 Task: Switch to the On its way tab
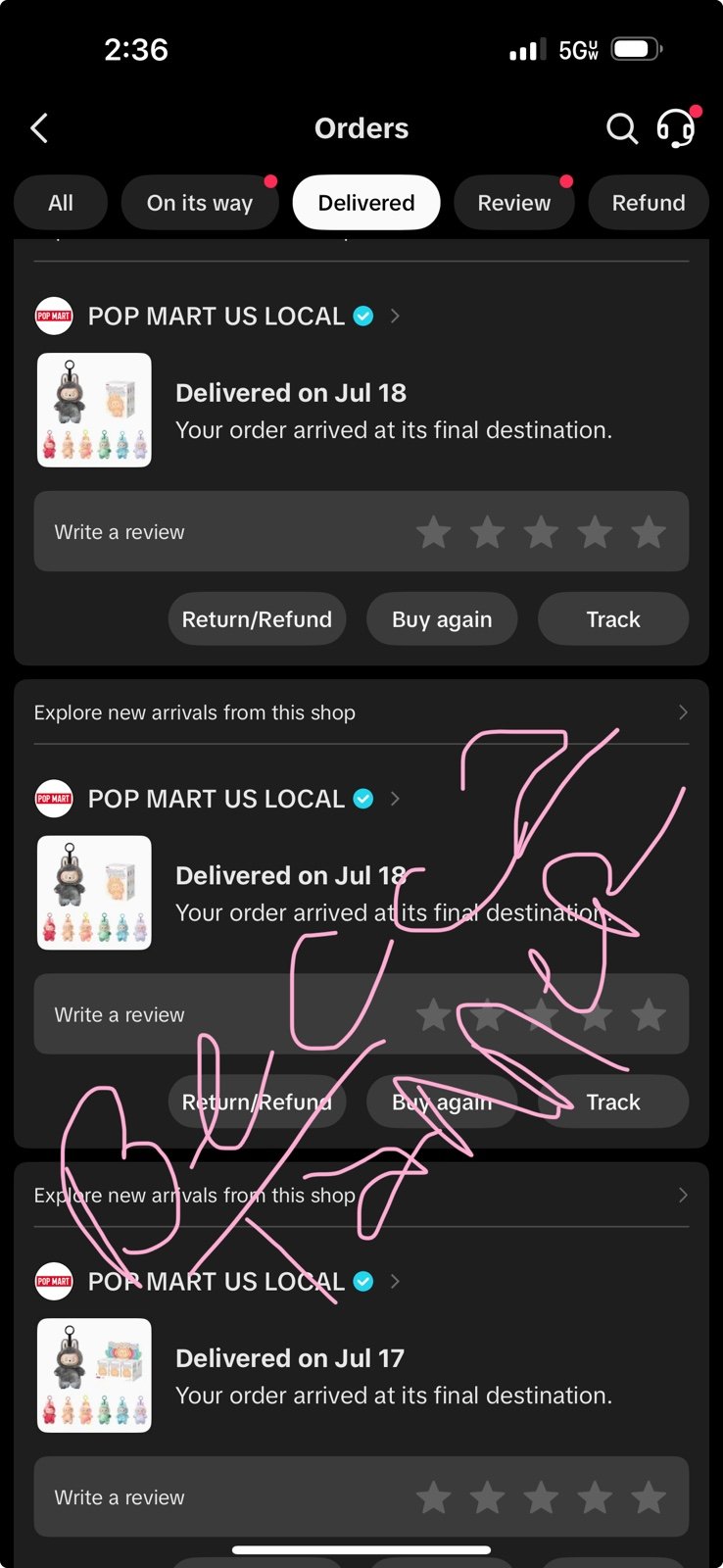200,203
